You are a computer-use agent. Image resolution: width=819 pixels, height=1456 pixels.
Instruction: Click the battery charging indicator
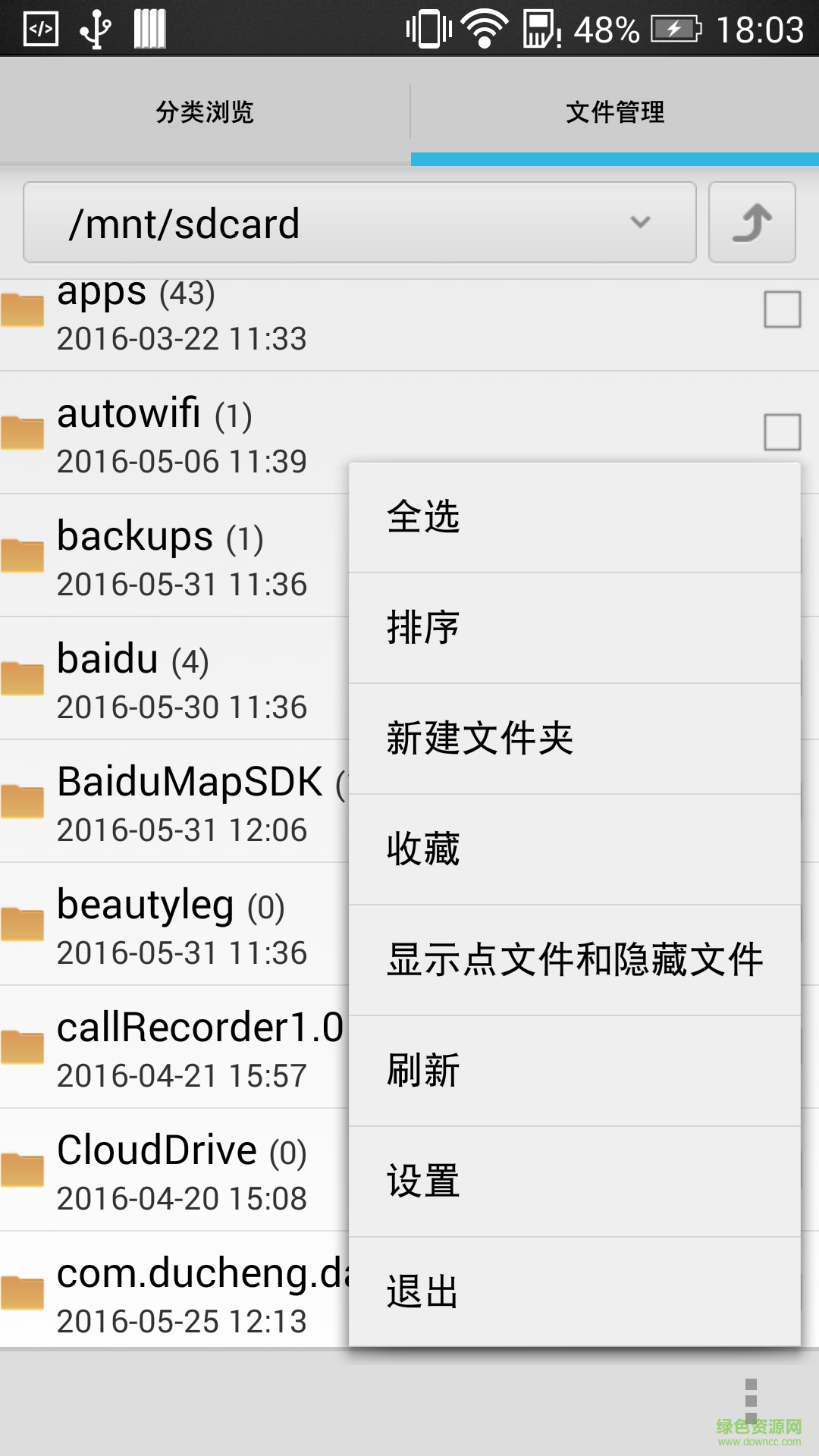(673, 30)
